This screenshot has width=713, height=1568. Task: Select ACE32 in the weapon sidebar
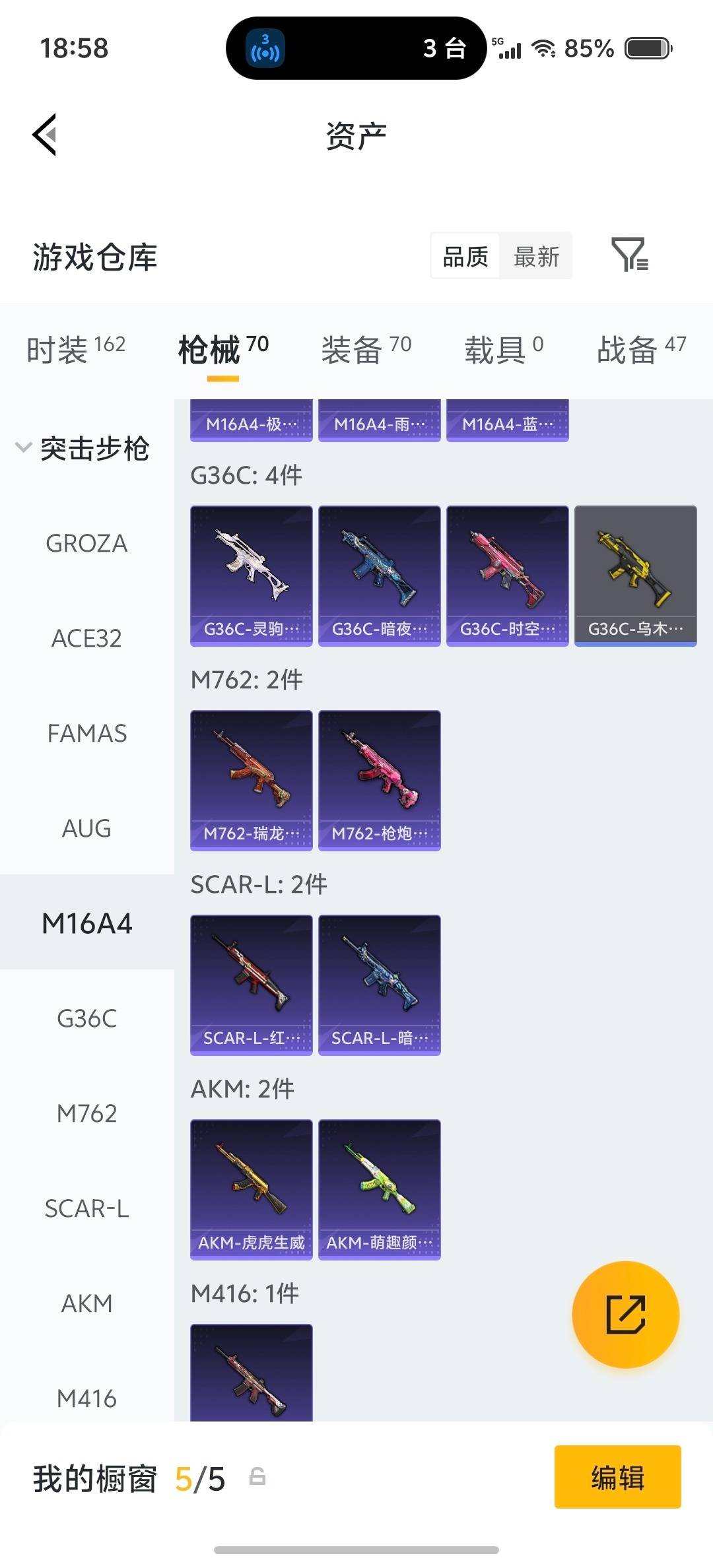(86, 639)
